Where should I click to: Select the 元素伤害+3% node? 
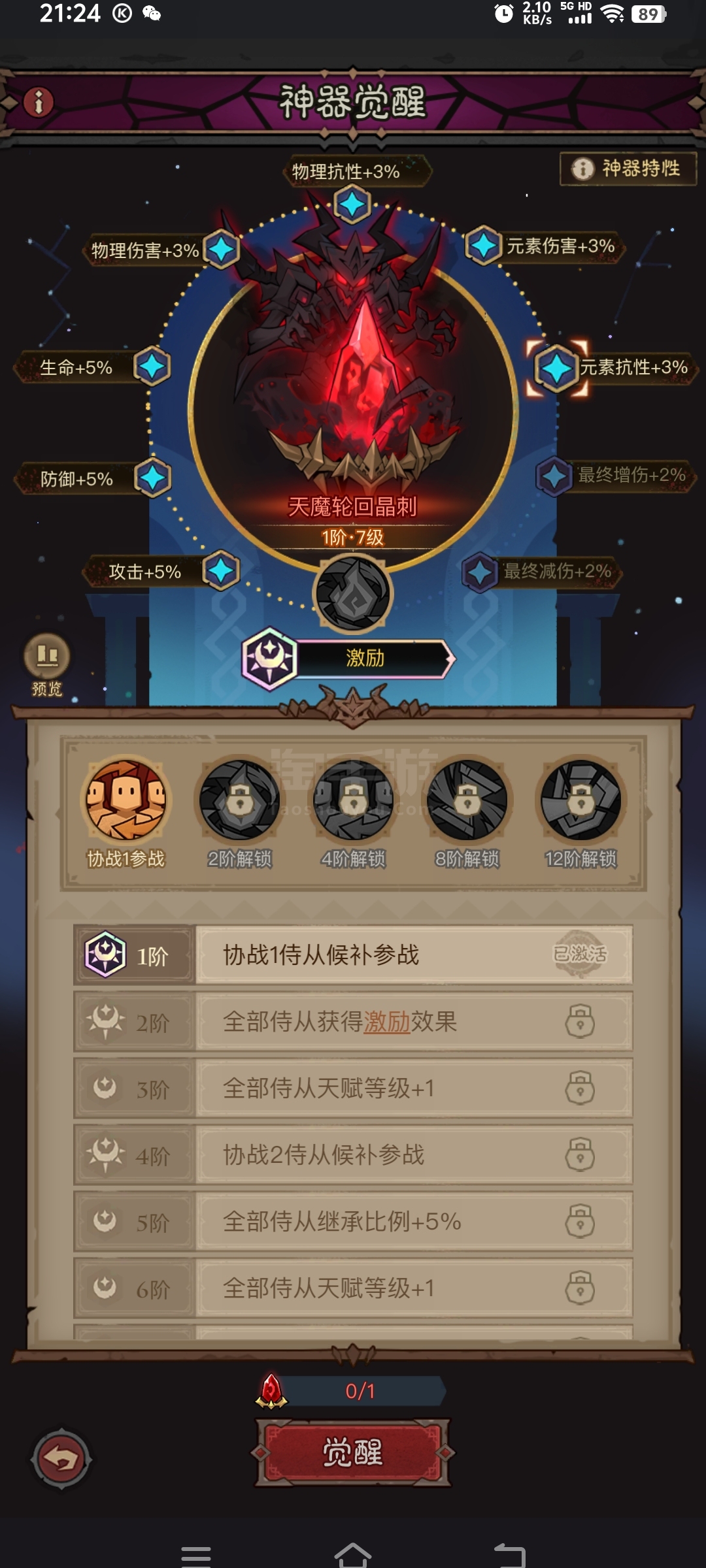click(484, 246)
